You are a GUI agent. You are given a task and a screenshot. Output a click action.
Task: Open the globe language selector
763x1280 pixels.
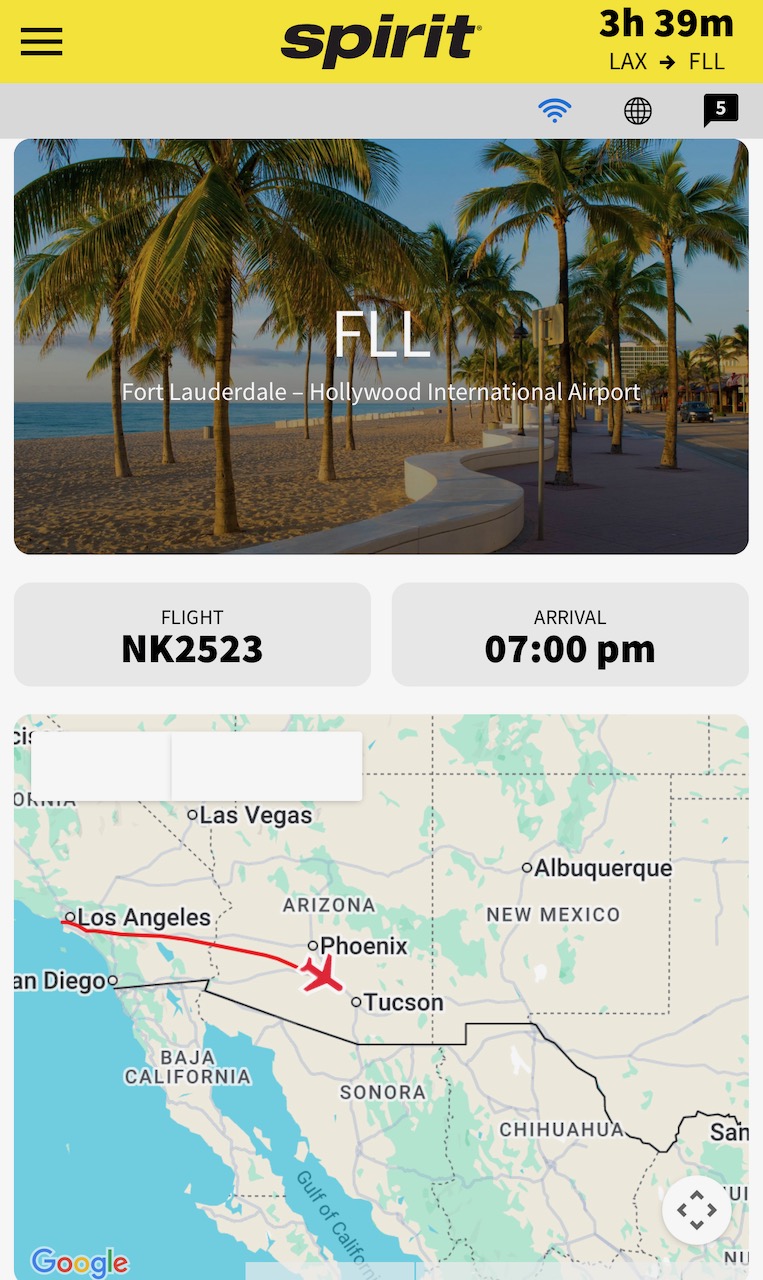638,111
